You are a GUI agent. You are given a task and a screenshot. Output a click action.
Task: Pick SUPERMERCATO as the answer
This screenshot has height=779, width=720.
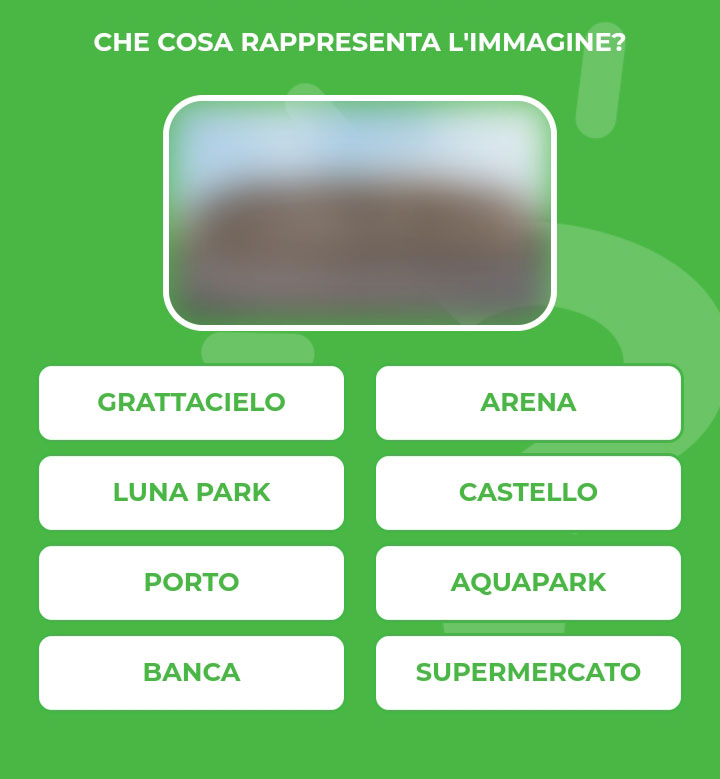(528, 673)
